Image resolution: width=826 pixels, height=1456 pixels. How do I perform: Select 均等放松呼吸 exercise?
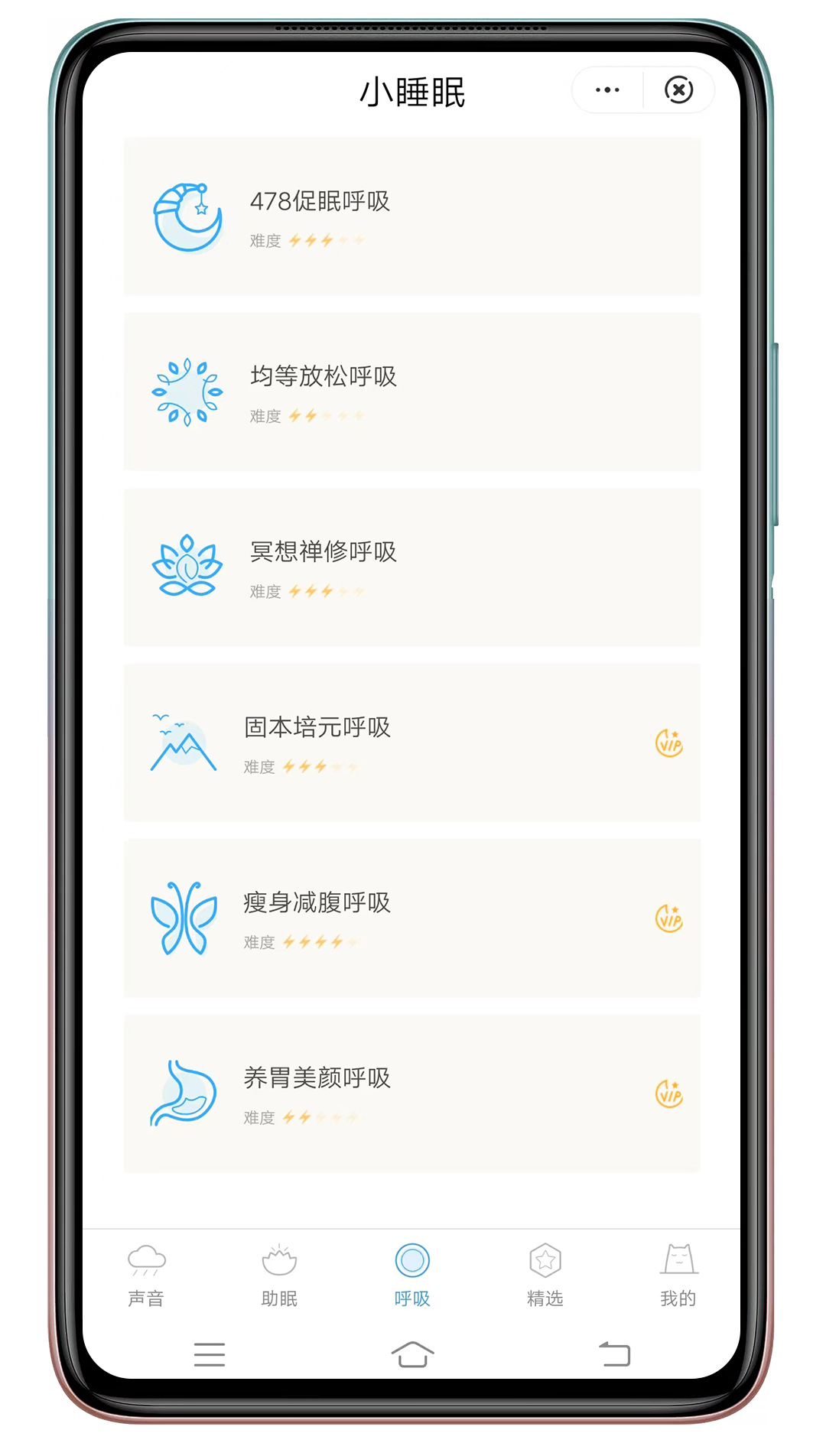(411, 392)
